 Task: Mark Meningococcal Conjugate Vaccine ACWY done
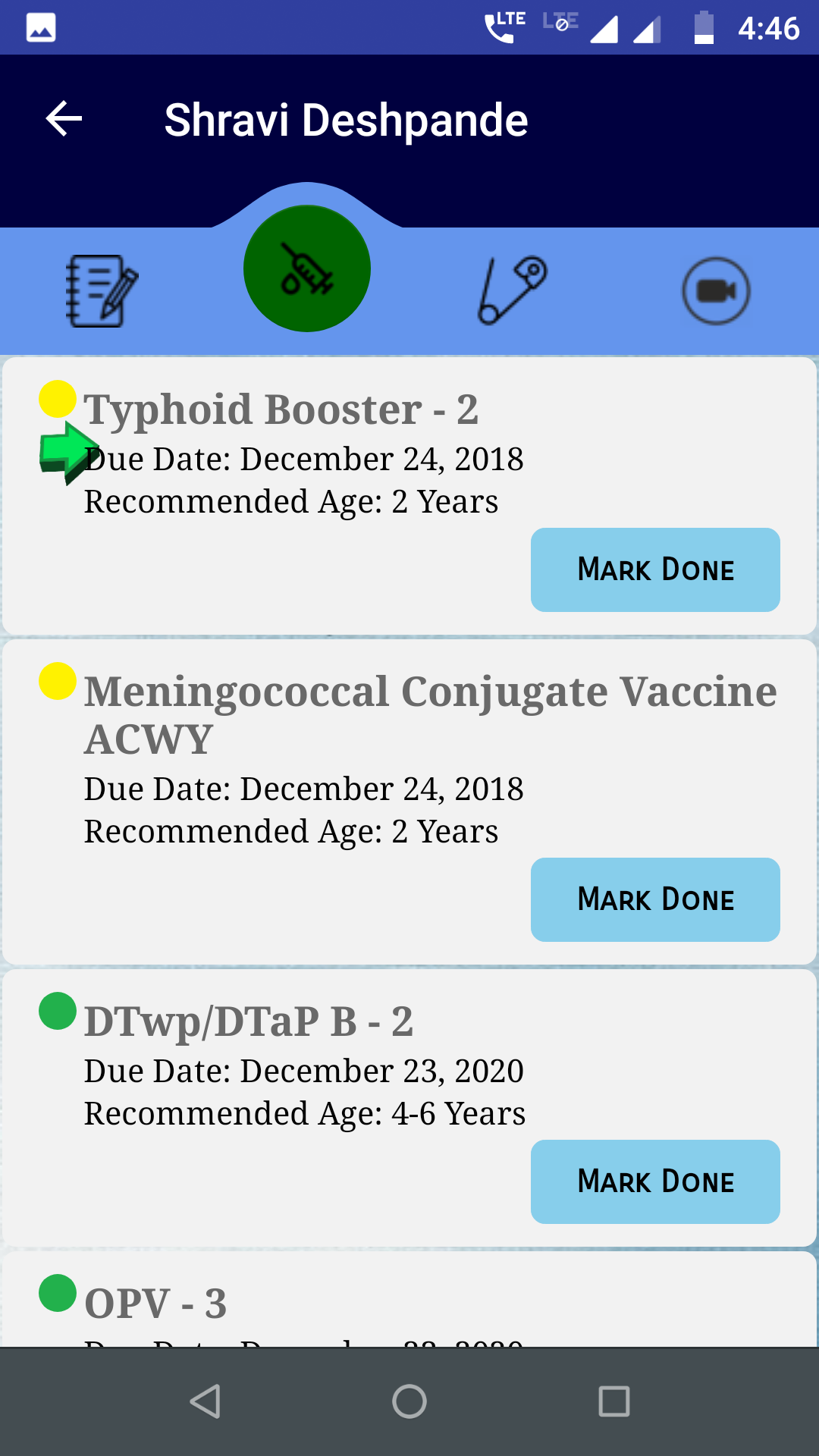(654, 899)
